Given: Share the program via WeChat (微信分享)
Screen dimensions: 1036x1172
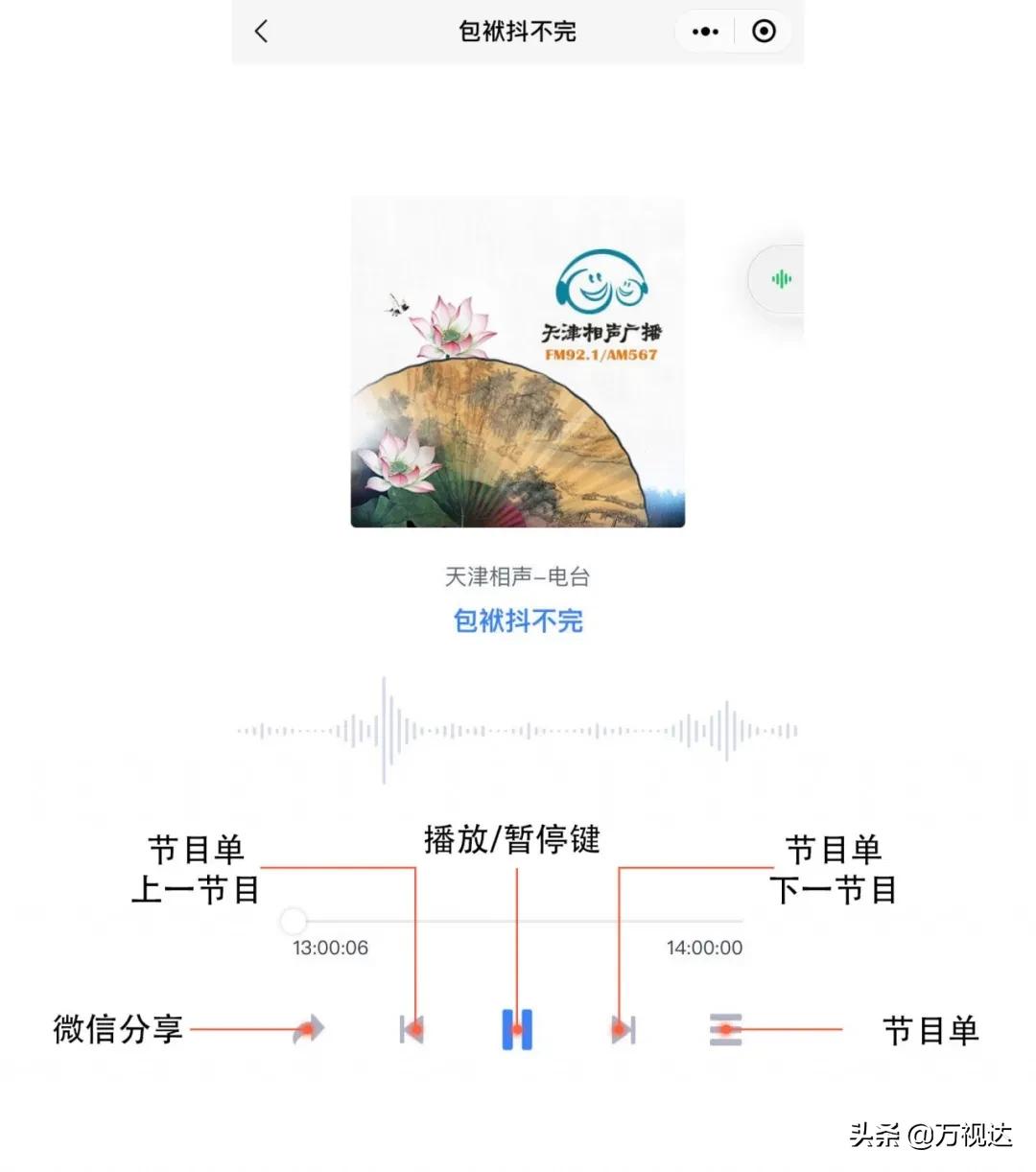Looking at the screenshot, I should [x=306, y=1027].
